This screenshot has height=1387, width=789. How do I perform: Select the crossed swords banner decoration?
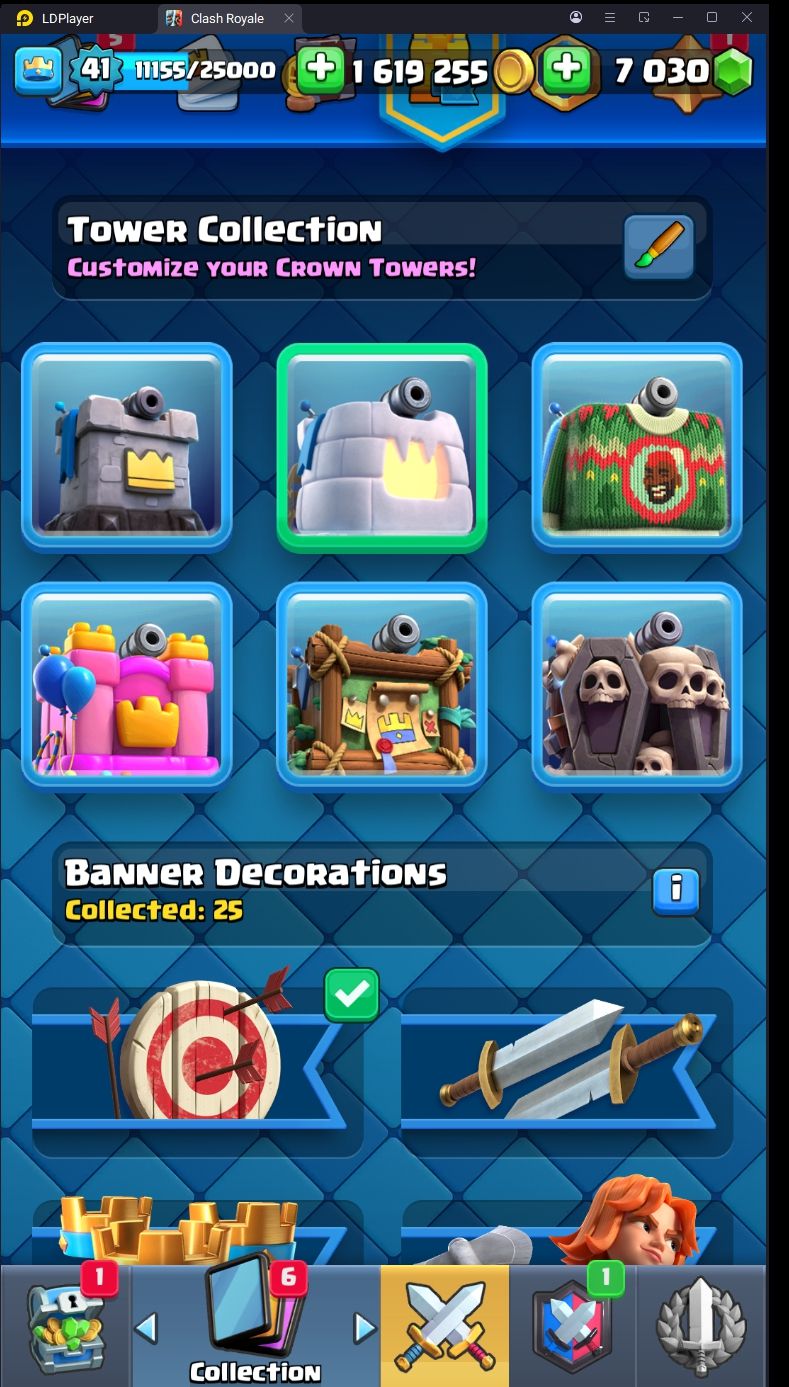(x=567, y=1060)
